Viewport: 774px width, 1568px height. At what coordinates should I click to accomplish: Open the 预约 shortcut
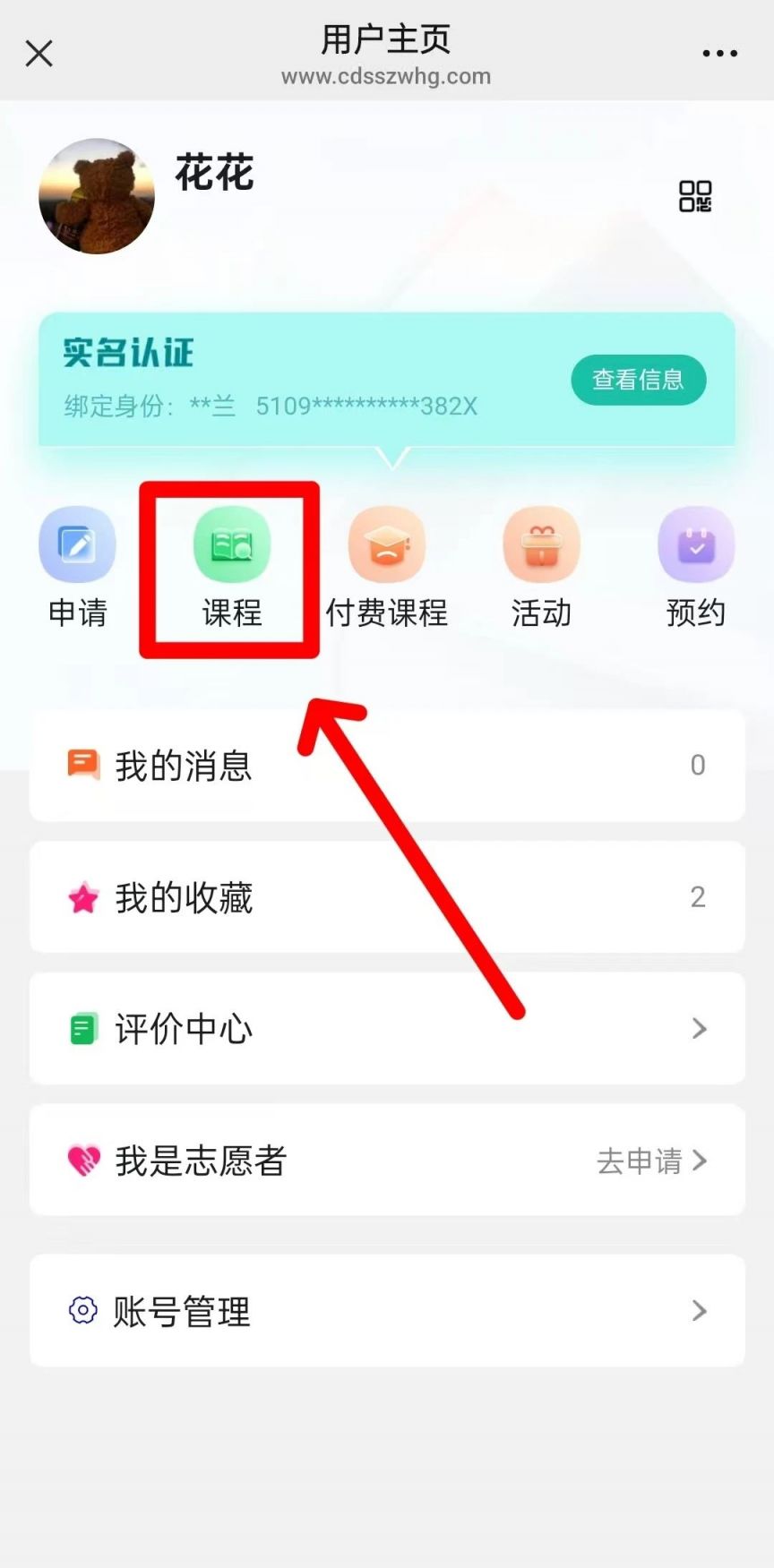[x=695, y=566]
